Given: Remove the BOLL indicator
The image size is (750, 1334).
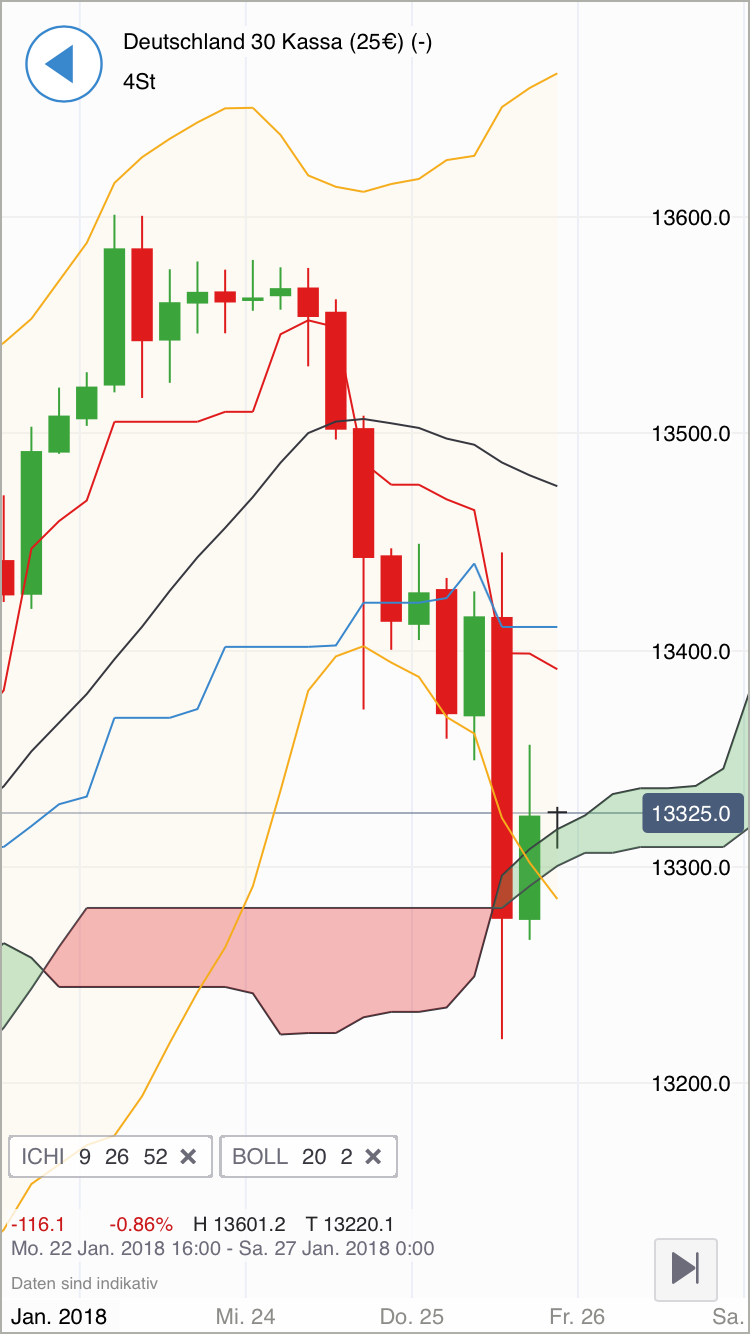Looking at the screenshot, I should tap(373, 1156).
